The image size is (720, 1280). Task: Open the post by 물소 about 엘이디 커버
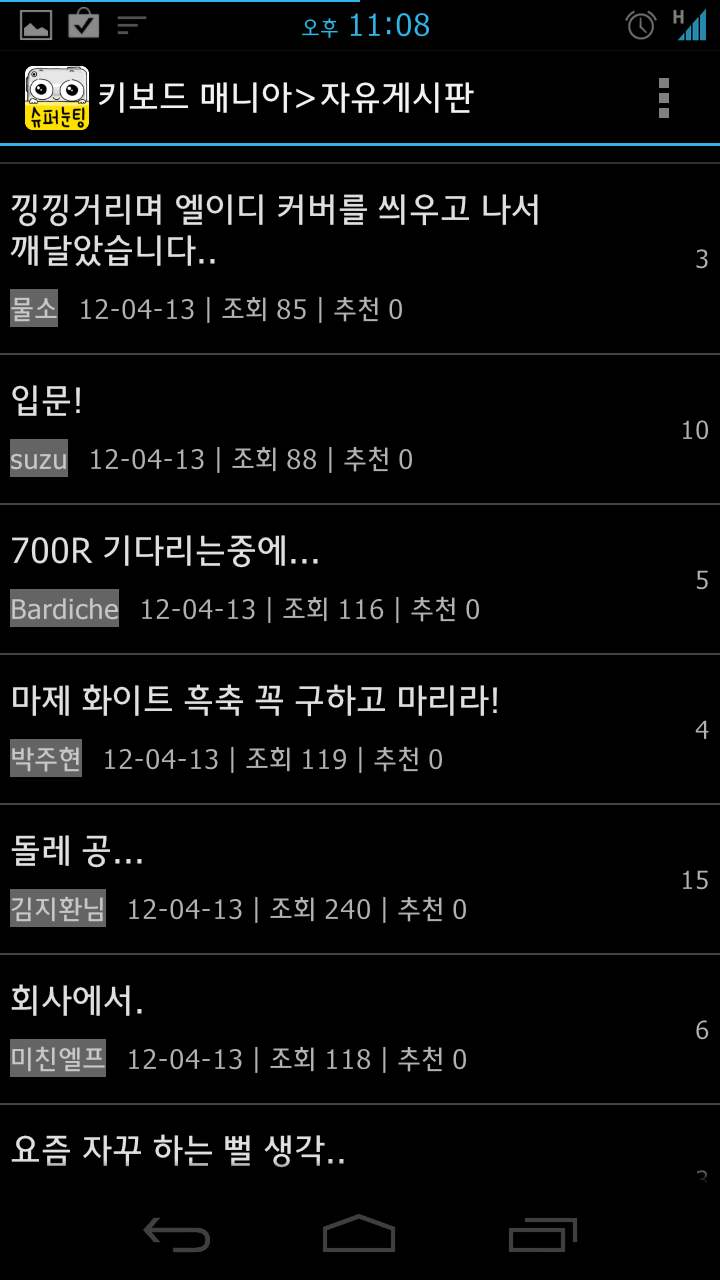(360, 259)
